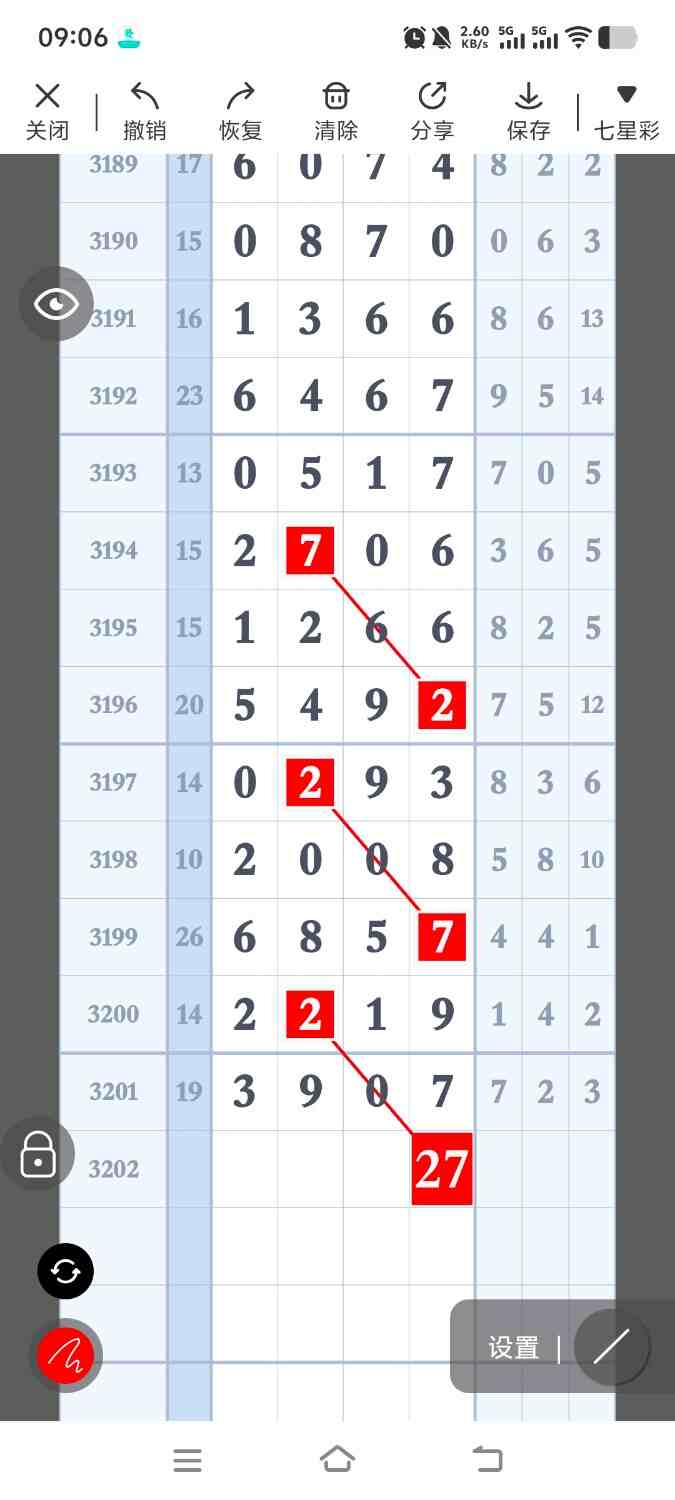The width and height of the screenshot is (675, 1500).
Task: Select the straight line drawing tool
Action: (611, 1347)
